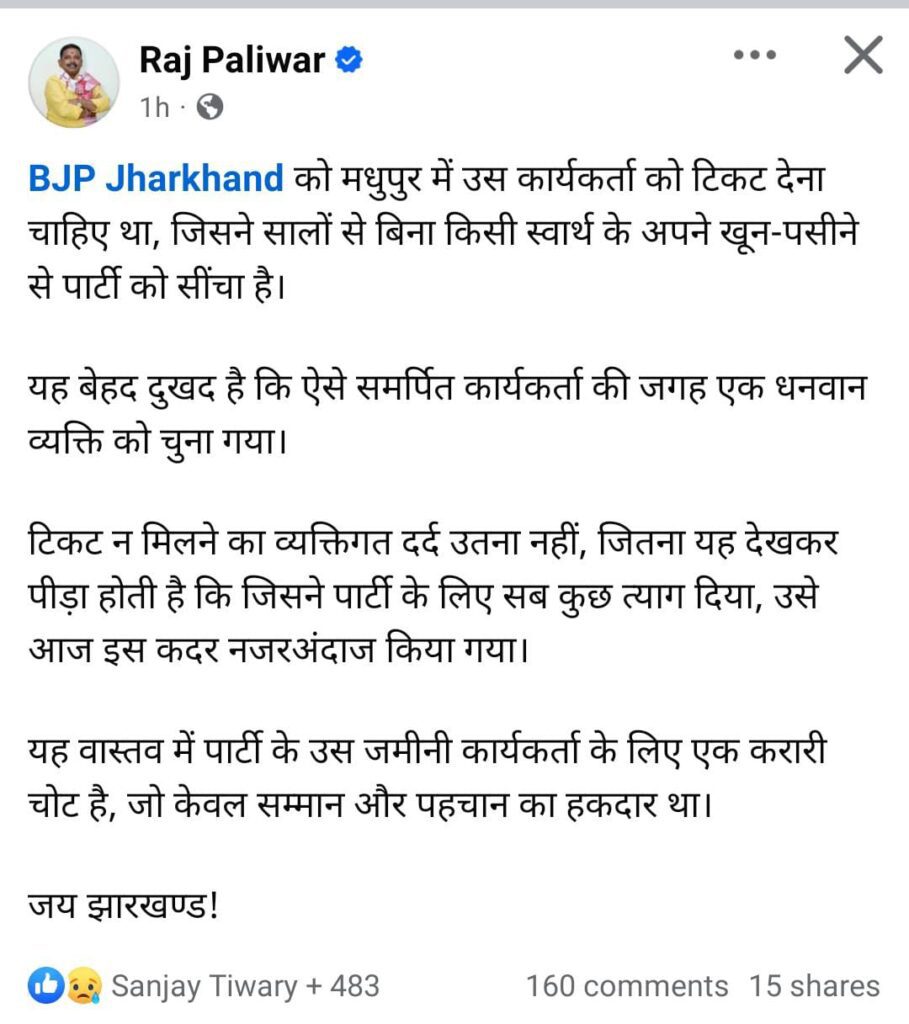909x1024 pixels.
Task: View reactions from Sanjay Tiwary + 483
Action: 245,986
